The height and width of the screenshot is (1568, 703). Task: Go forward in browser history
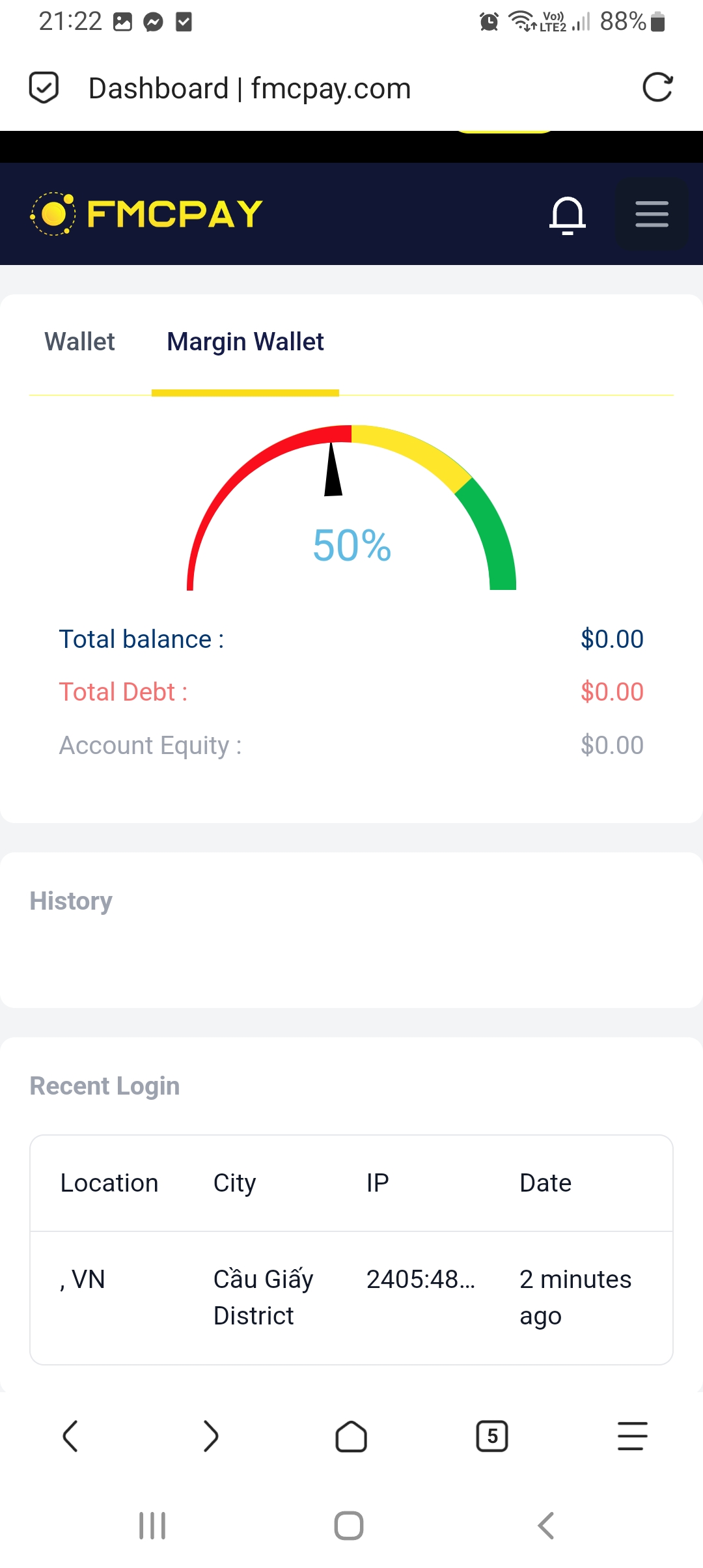click(x=211, y=1436)
